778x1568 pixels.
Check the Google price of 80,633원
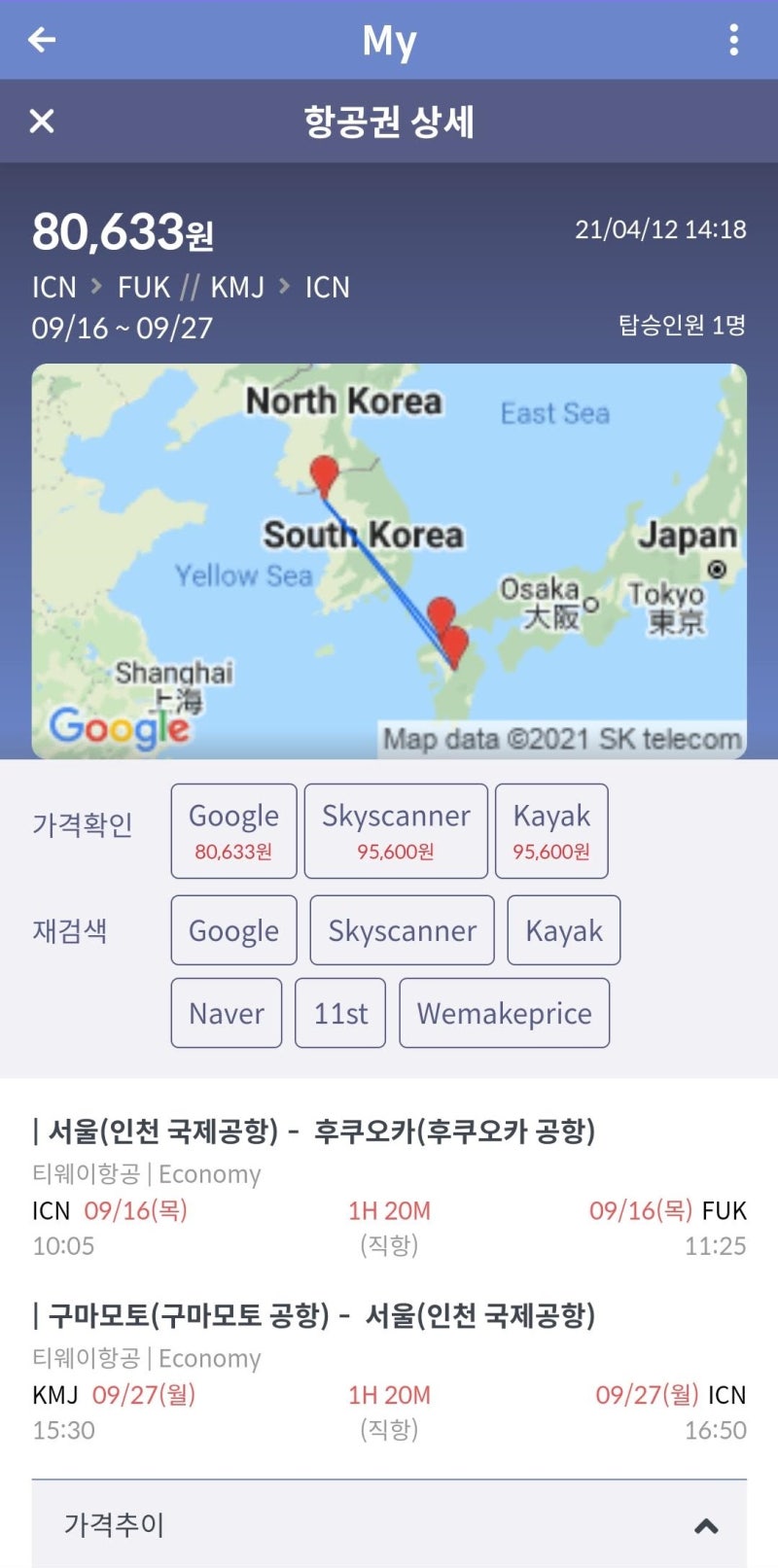pyautogui.click(x=232, y=830)
